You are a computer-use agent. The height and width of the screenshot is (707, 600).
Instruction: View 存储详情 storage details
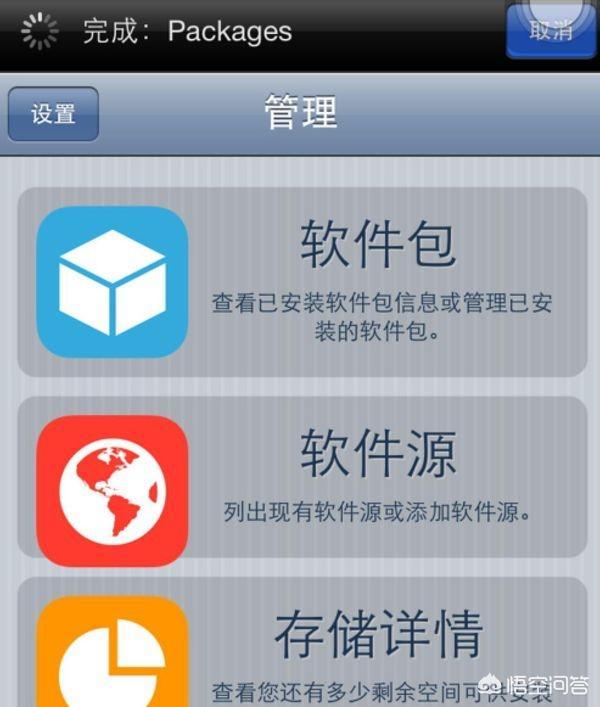click(302, 643)
